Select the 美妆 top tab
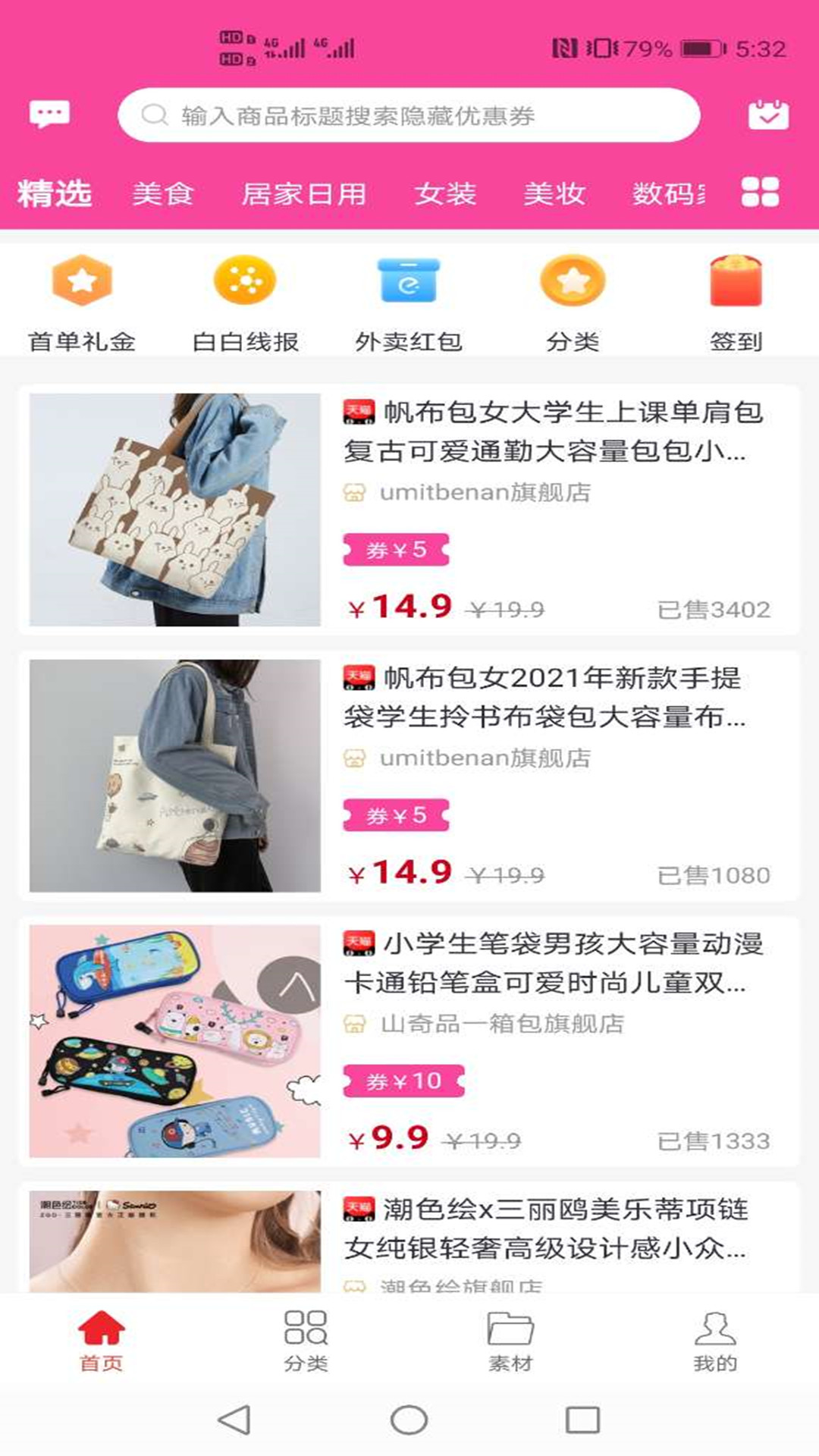The width and height of the screenshot is (819, 1456). tap(554, 194)
